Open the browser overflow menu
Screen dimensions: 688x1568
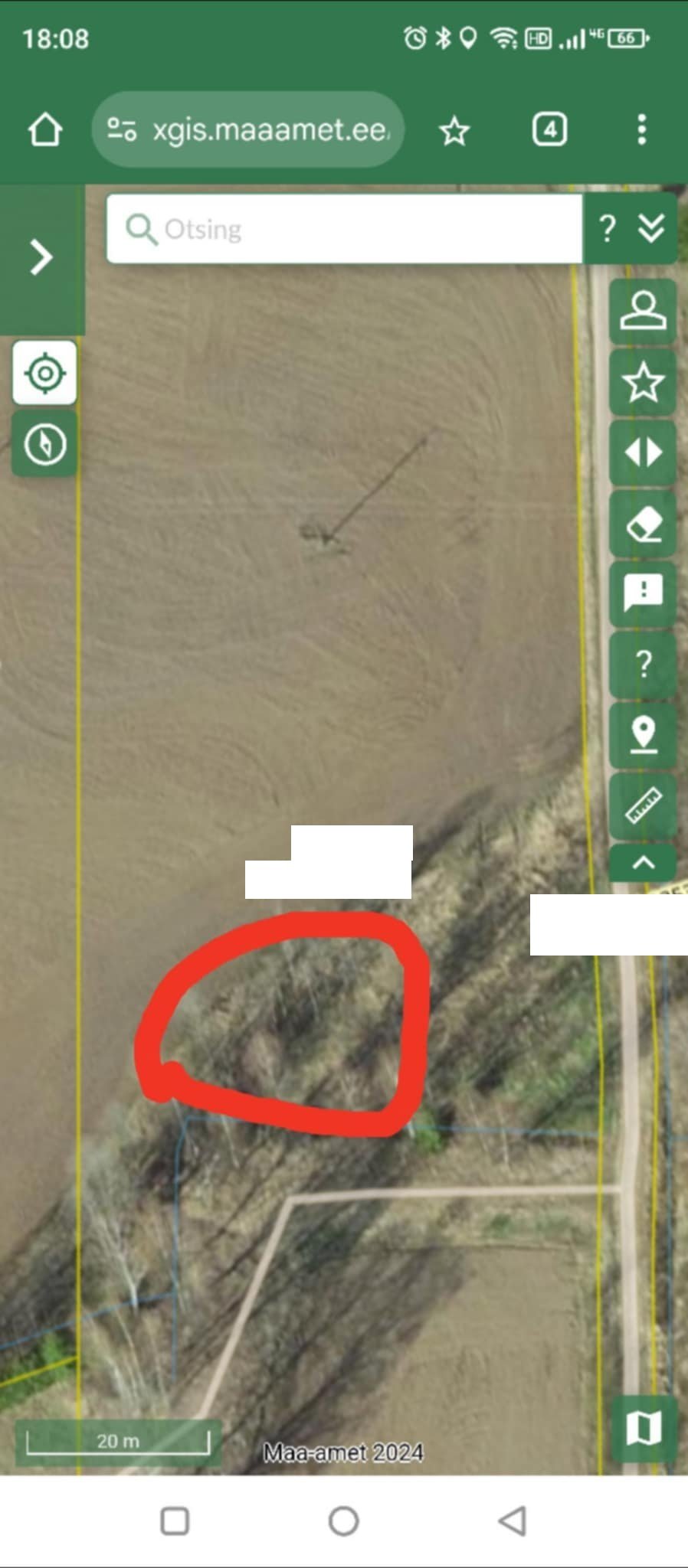(642, 129)
